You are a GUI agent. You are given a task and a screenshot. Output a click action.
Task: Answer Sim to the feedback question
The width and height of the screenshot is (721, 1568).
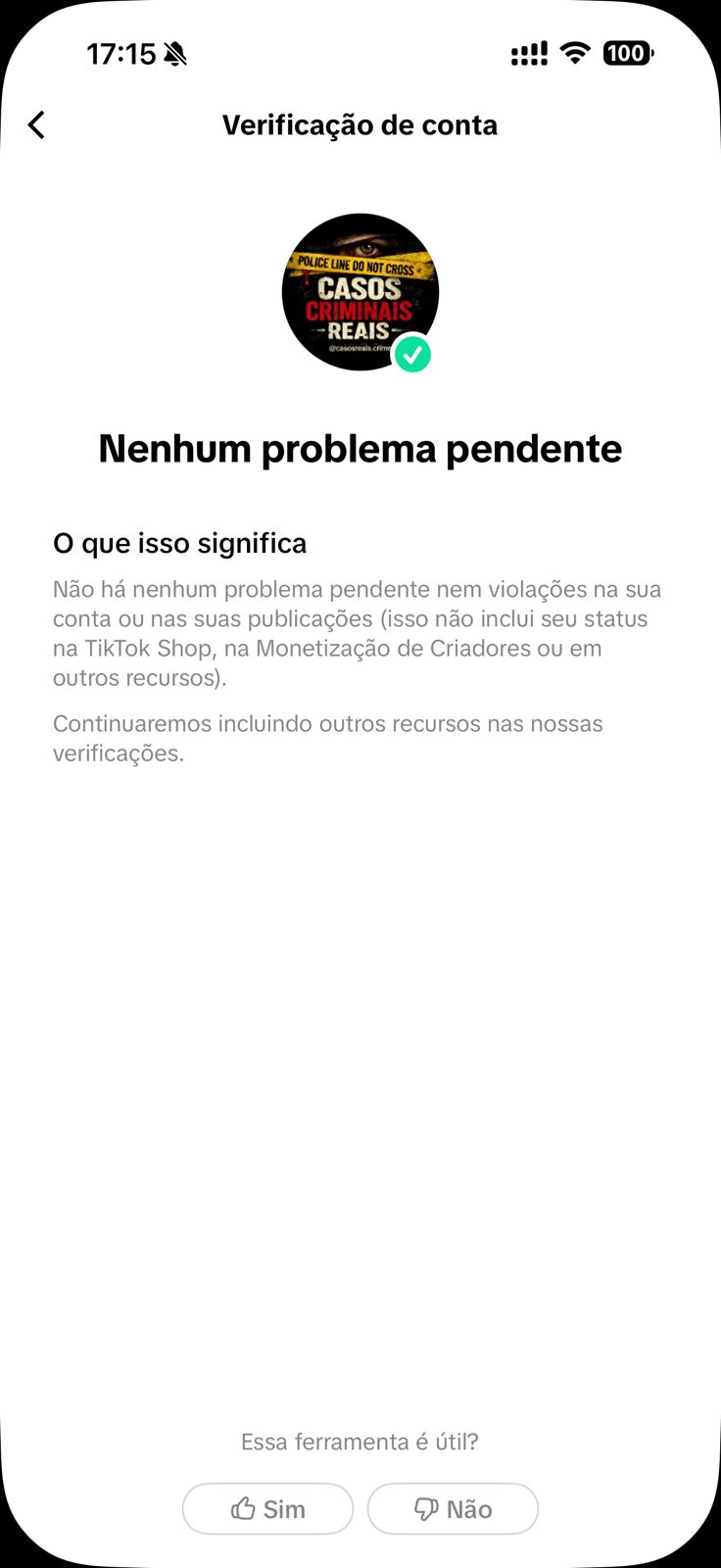tap(267, 1508)
